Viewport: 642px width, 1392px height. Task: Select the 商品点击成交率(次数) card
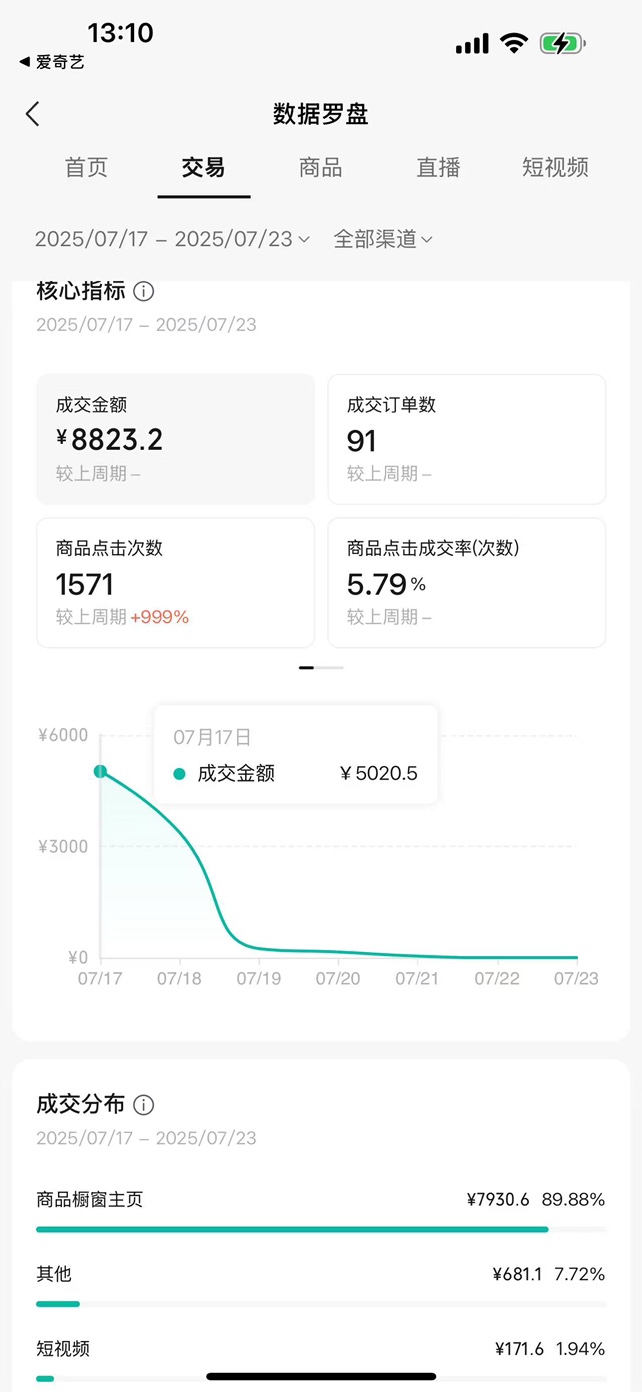[466, 583]
